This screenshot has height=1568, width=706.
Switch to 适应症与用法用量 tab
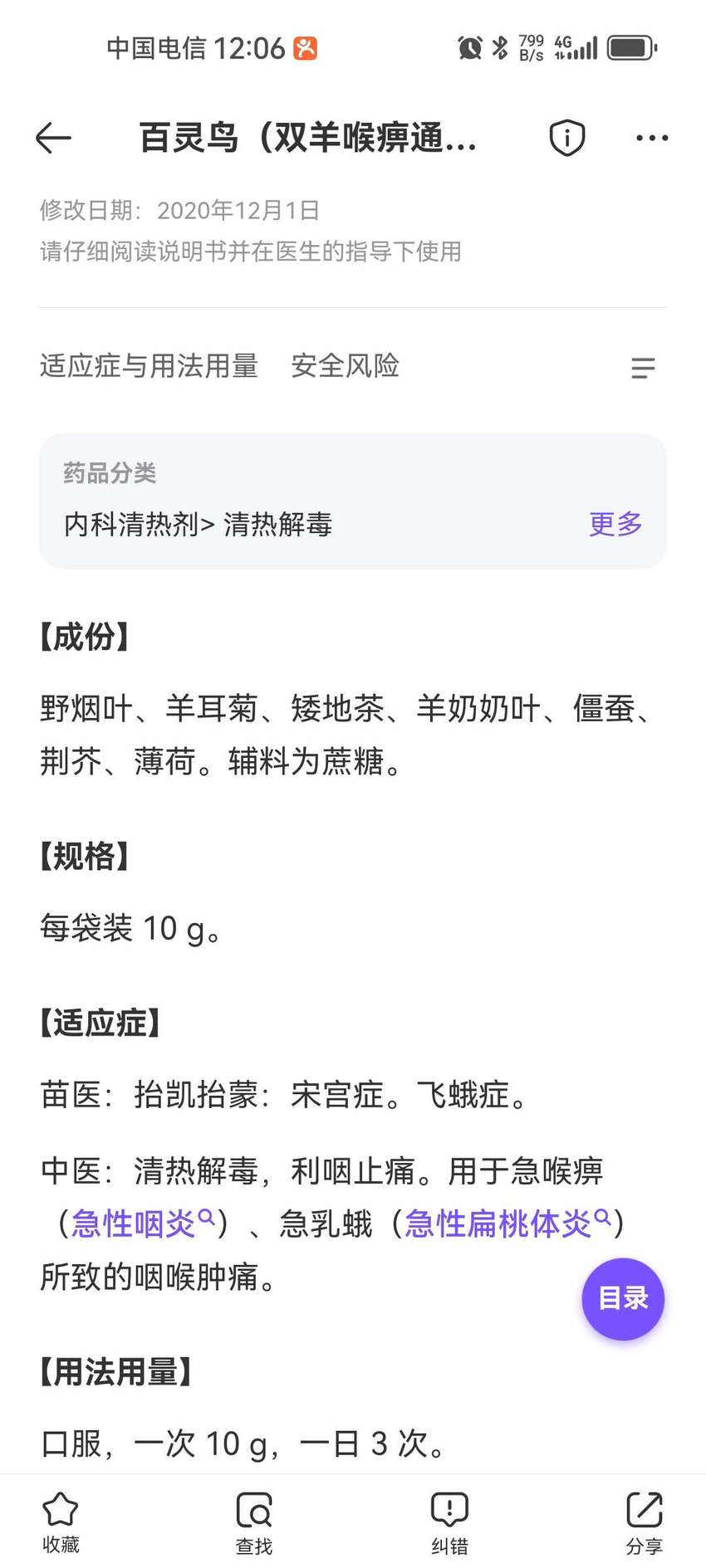(150, 366)
